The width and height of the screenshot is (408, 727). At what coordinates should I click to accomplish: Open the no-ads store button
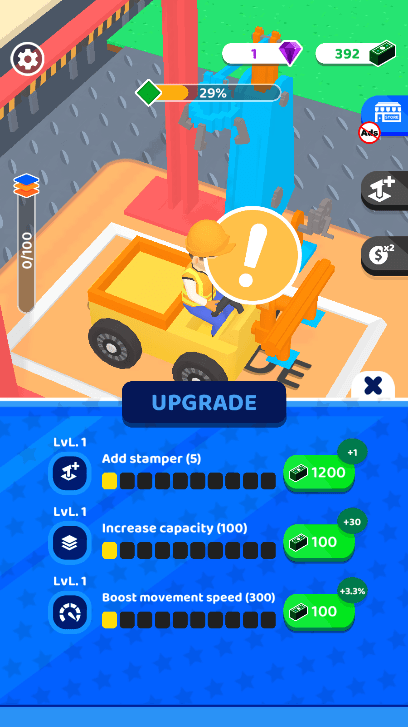pyautogui.click(x=384, y=116)
